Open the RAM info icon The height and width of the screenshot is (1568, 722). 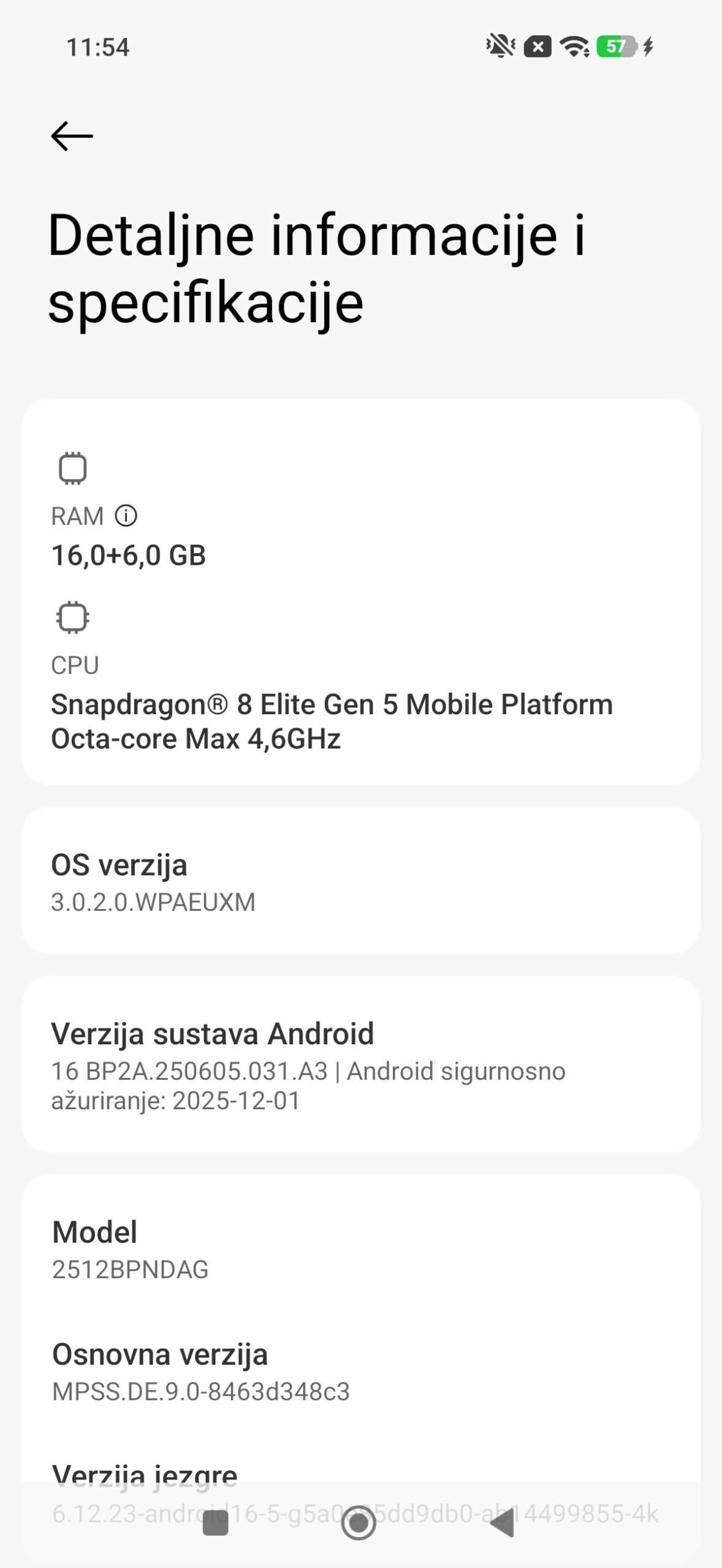pos(126,516)
